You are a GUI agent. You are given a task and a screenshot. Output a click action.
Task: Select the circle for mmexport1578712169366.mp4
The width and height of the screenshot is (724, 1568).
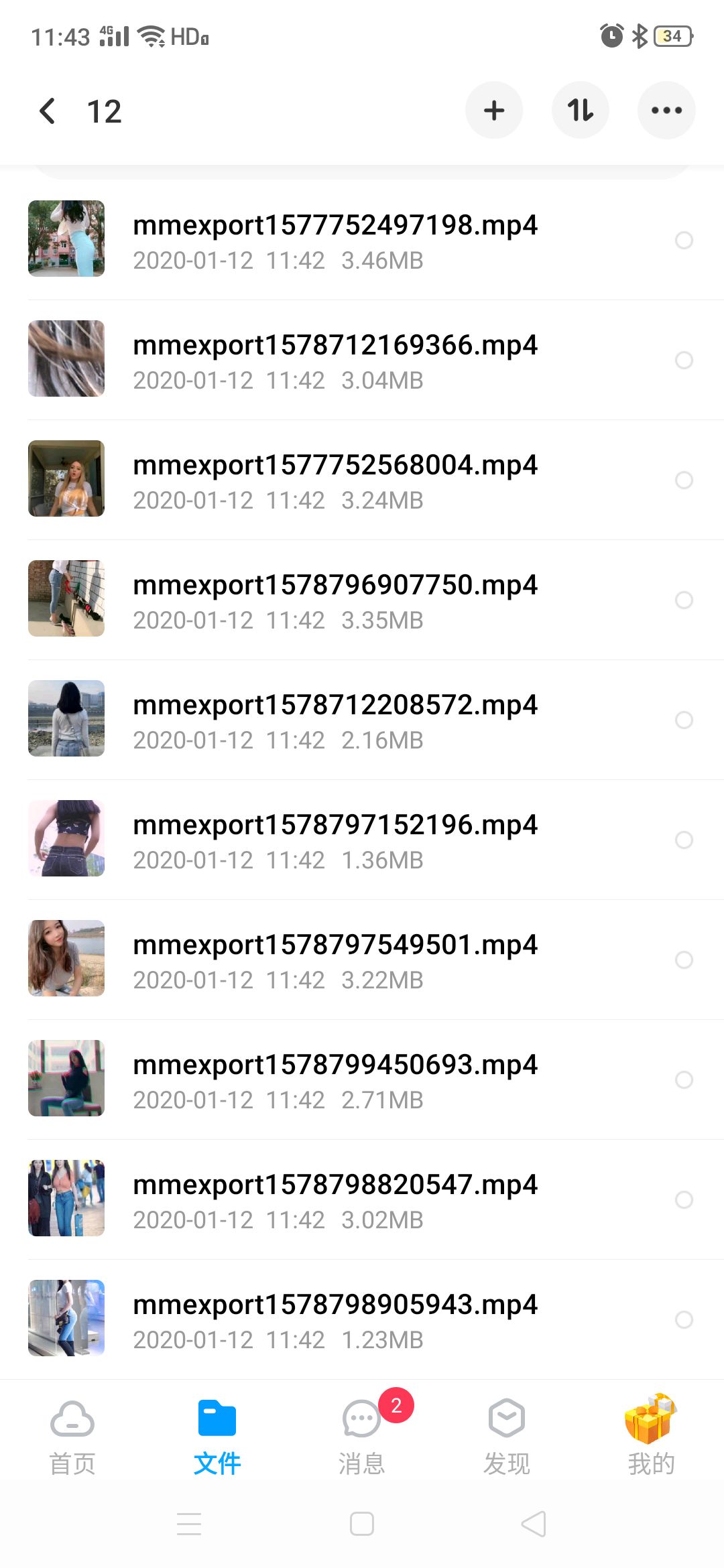pos(684,361)
